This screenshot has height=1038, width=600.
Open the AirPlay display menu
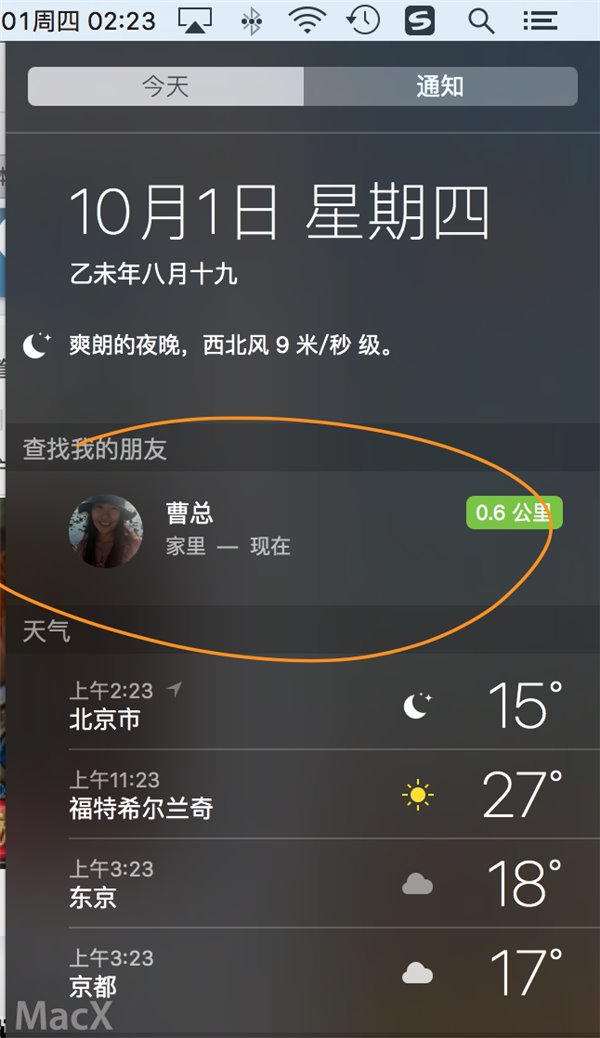[x=195, y=21]
